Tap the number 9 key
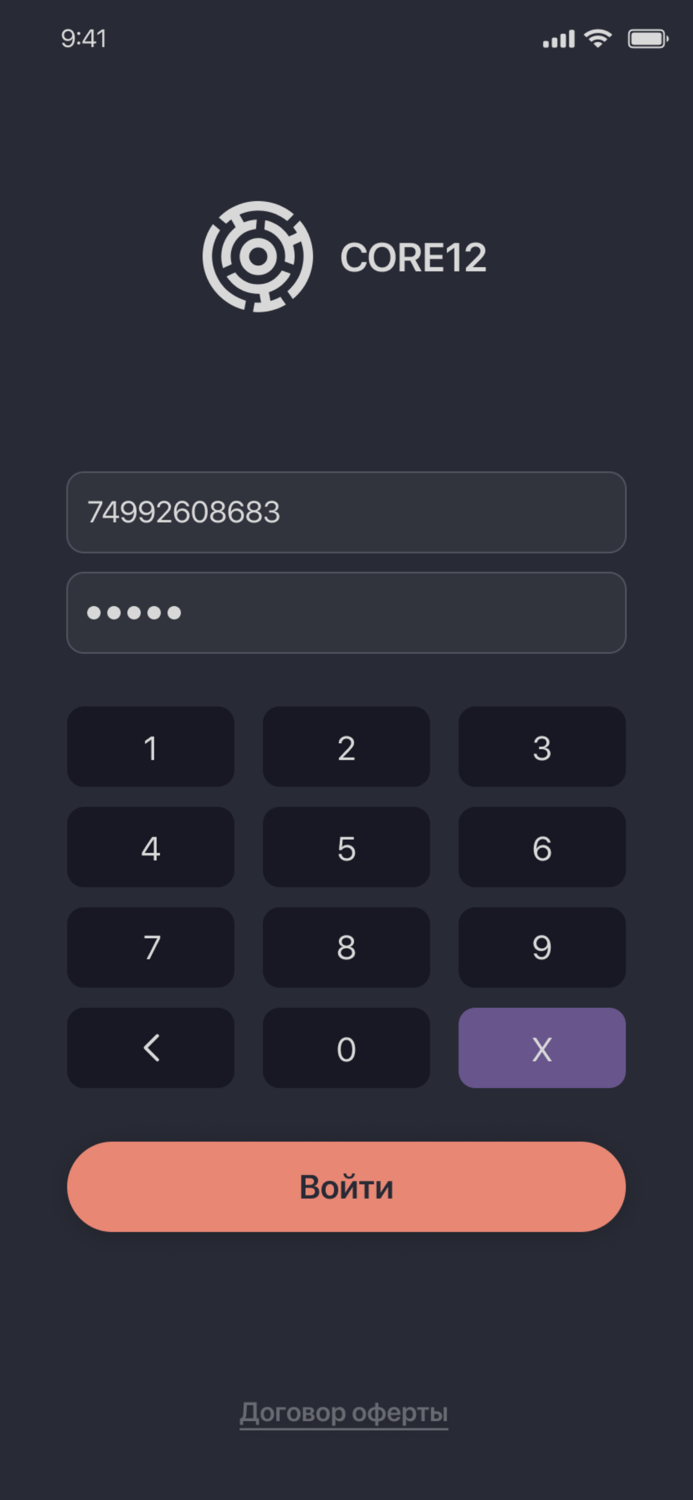This screenshot has width=693, height=1500. (542, 947)
